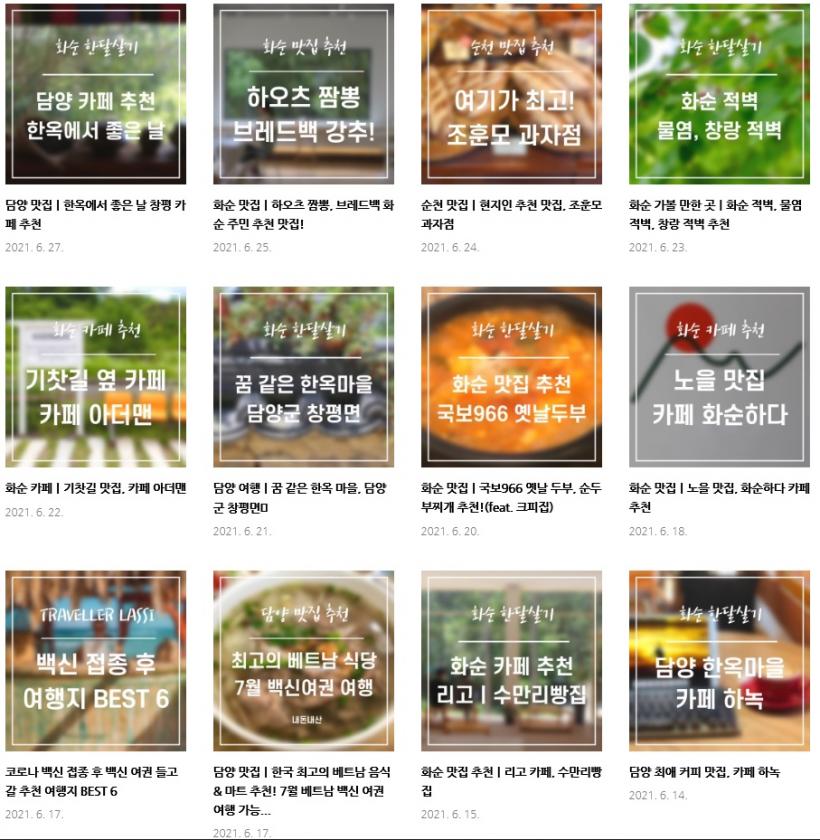View the 꿈 같은 한옥마을 담양군 창평면 post
Viewport: 820px width, 840px height.
point(303,377)
